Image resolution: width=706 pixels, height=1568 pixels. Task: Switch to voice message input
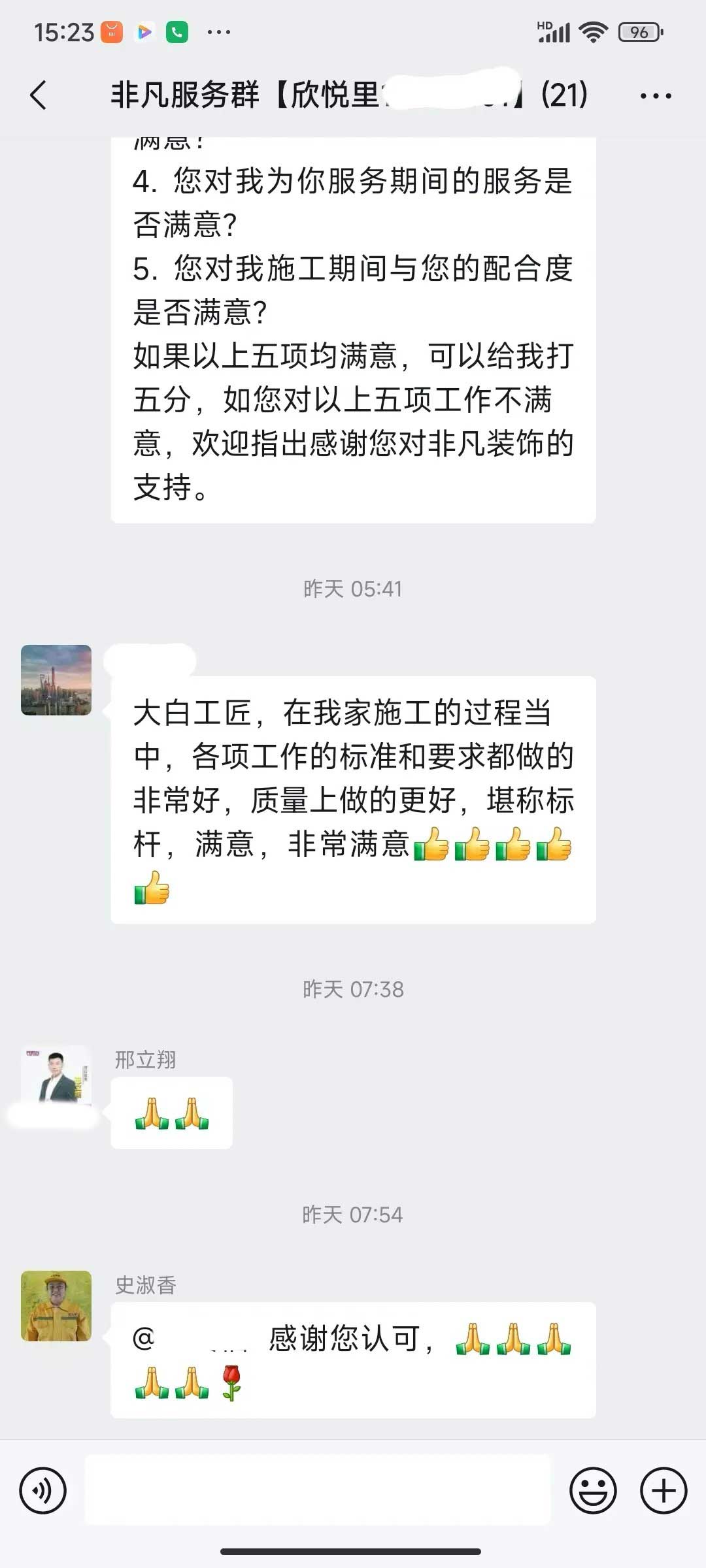[x=43, y=1490]
